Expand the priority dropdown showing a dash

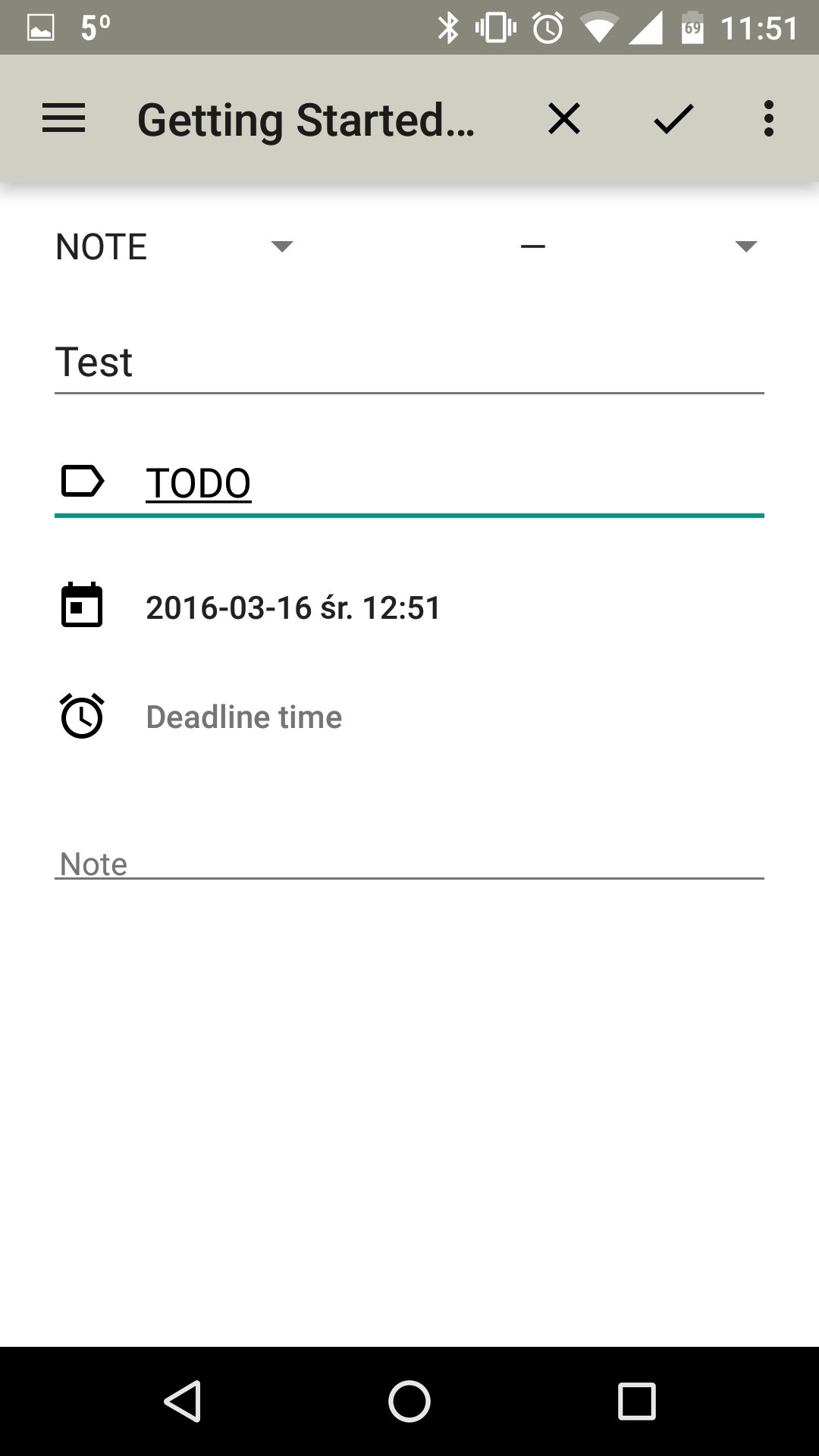tap(639, 246)
